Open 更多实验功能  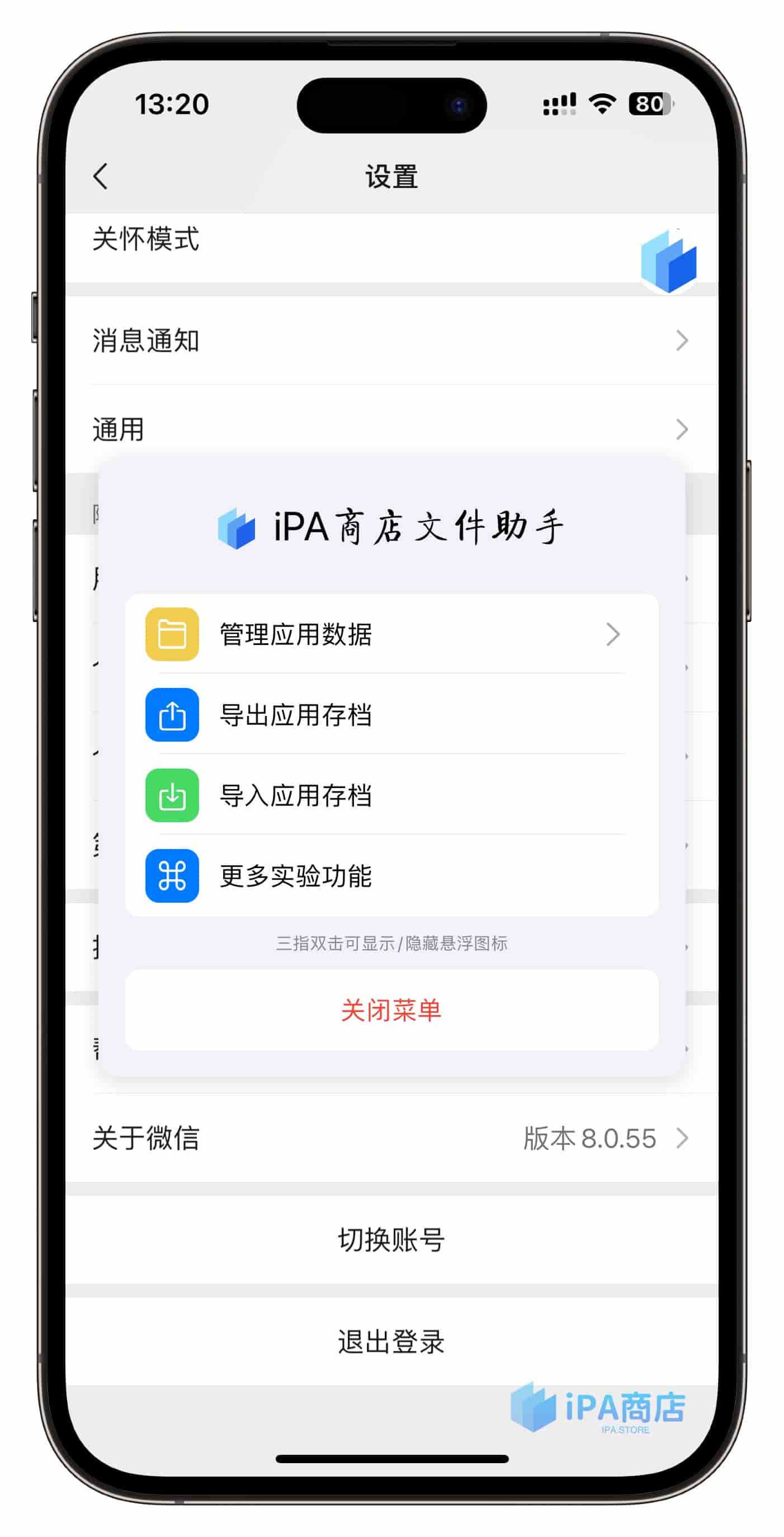click(391, 876)
